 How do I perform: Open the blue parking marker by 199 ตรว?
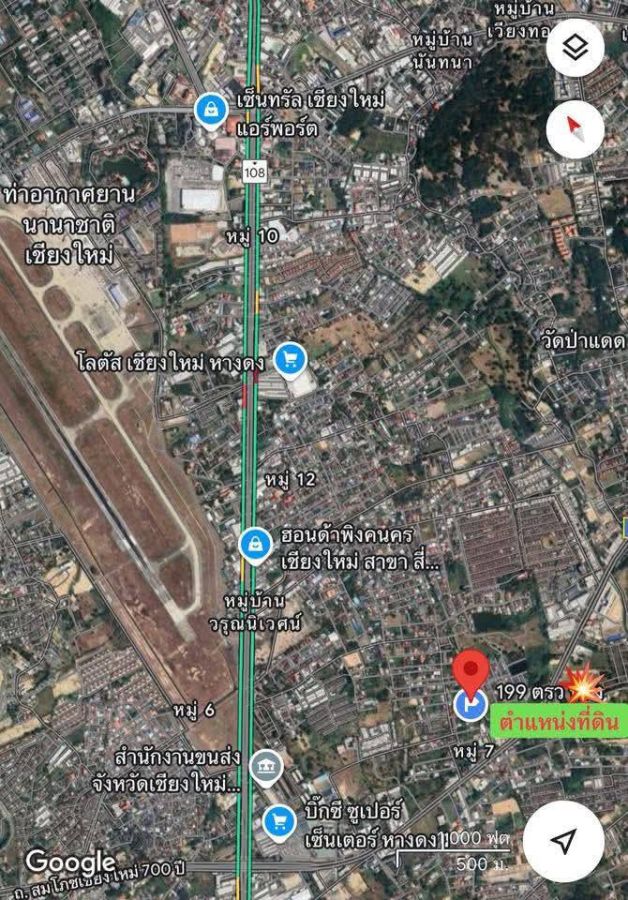pyautogui.click(x=470, y=705)
